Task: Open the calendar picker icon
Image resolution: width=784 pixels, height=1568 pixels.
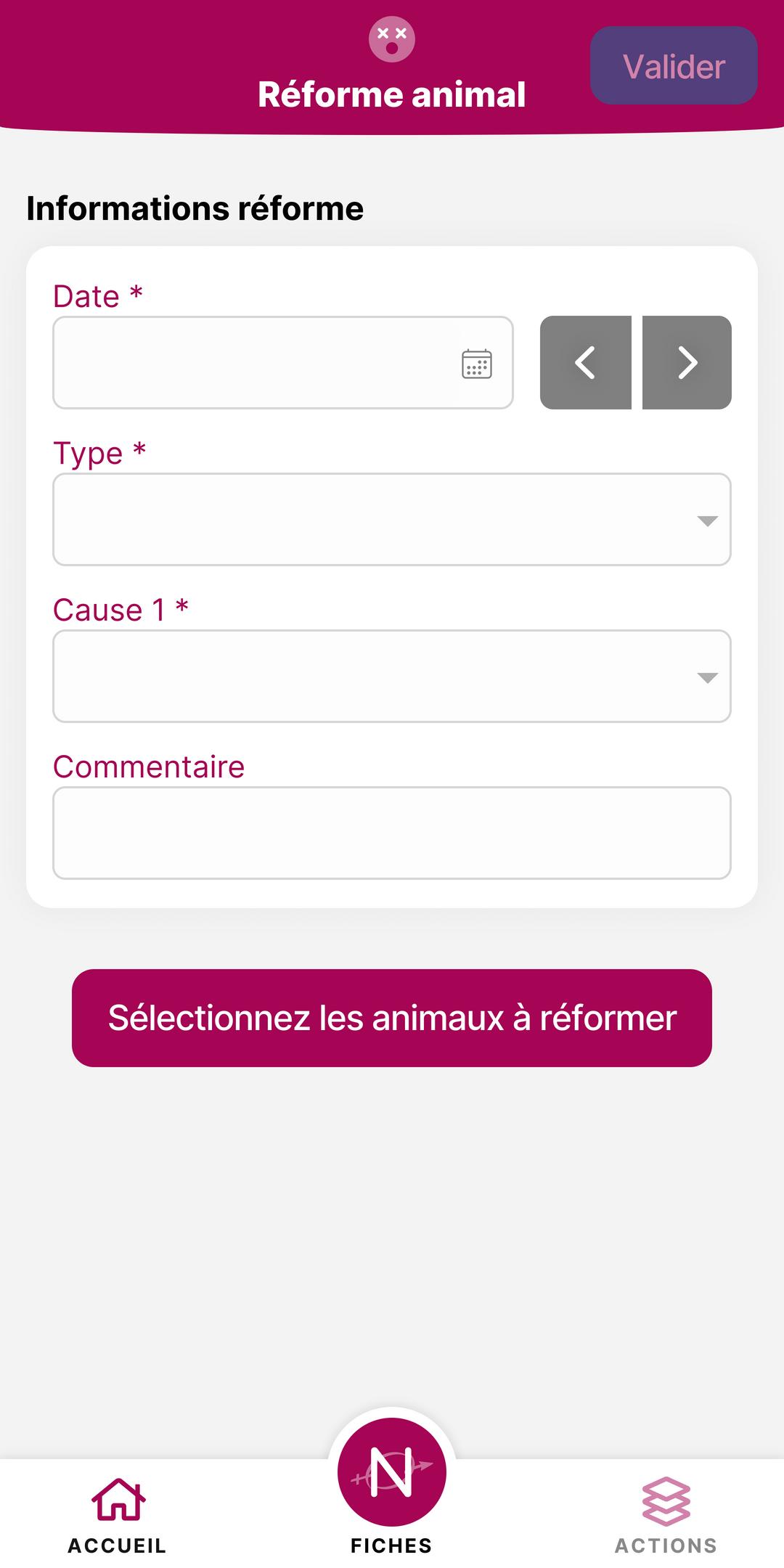Action: pyautogui.click(x=477, y=364)
